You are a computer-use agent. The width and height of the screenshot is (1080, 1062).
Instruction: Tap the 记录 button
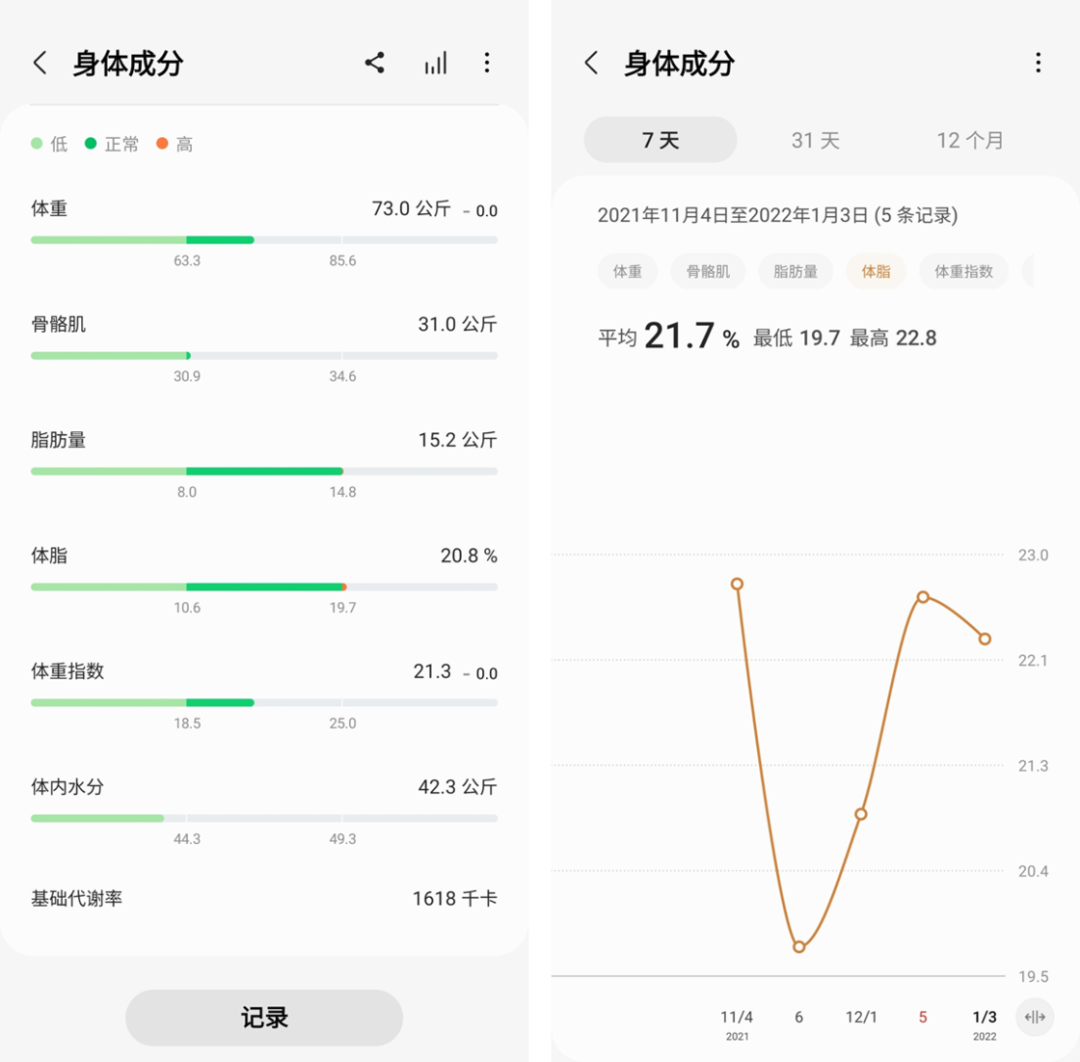click(x=264, y=1018)
